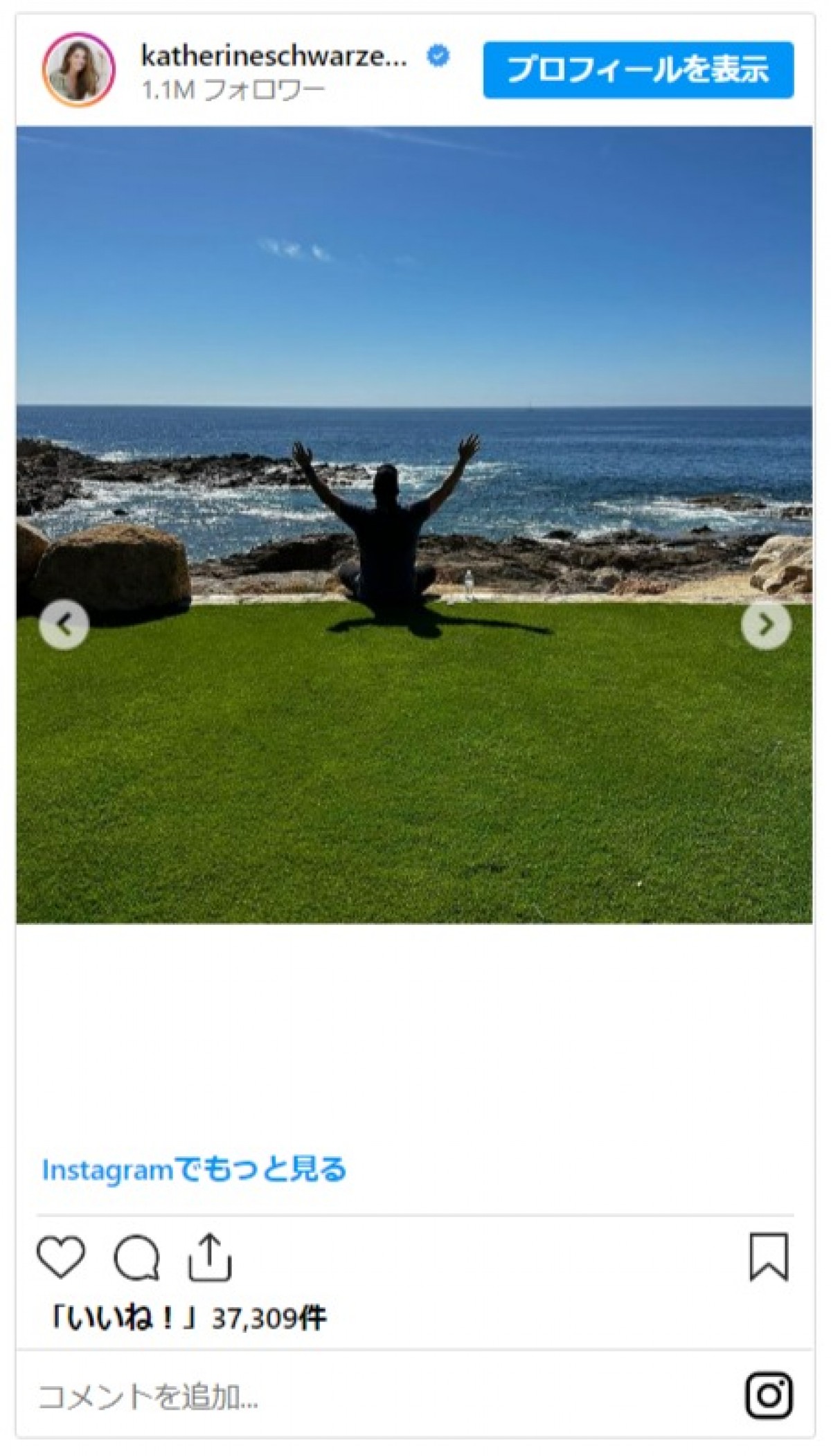Tap the コメントを追加 comment field
Viewport: 831px width, 1456px height.
346,1396
